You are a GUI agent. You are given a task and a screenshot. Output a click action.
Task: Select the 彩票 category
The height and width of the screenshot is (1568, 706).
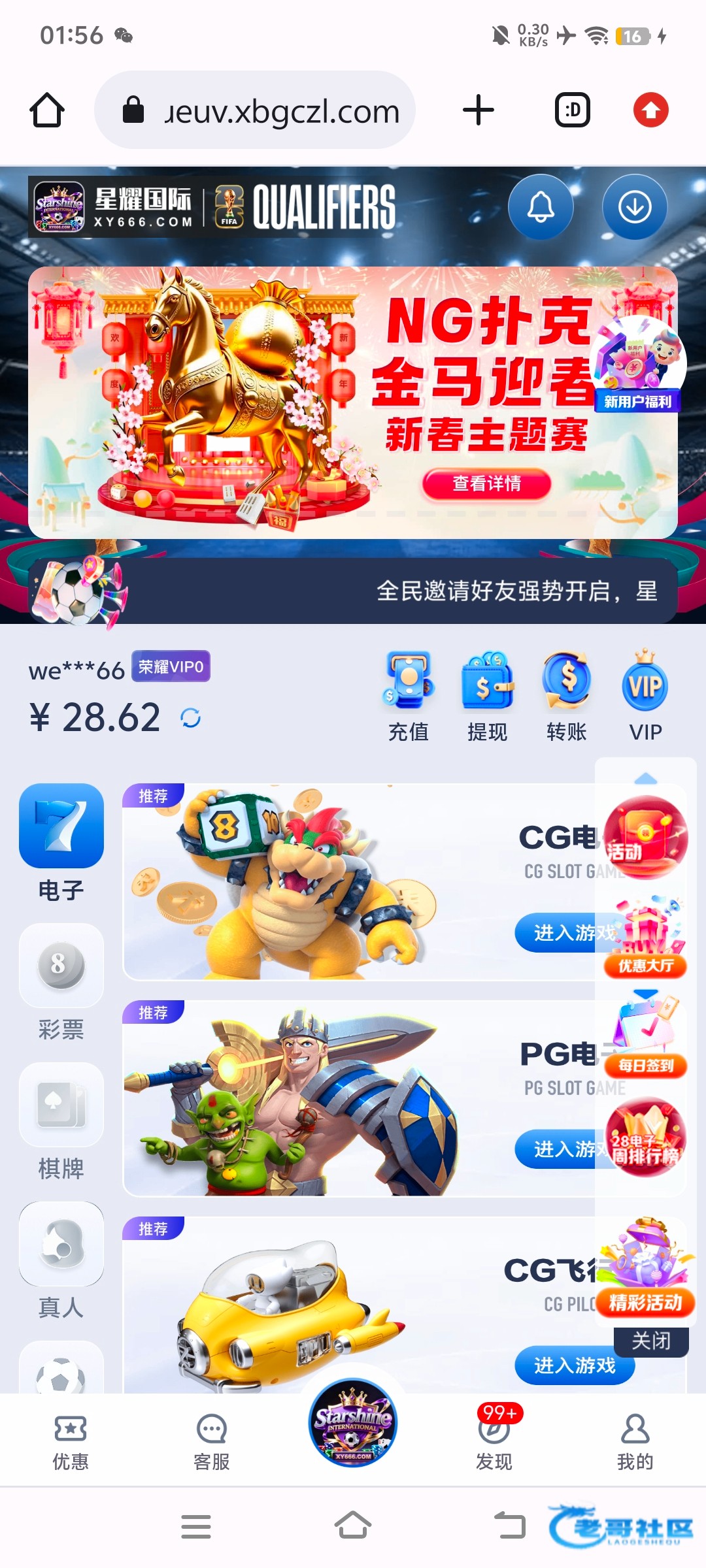coord(61,981)
